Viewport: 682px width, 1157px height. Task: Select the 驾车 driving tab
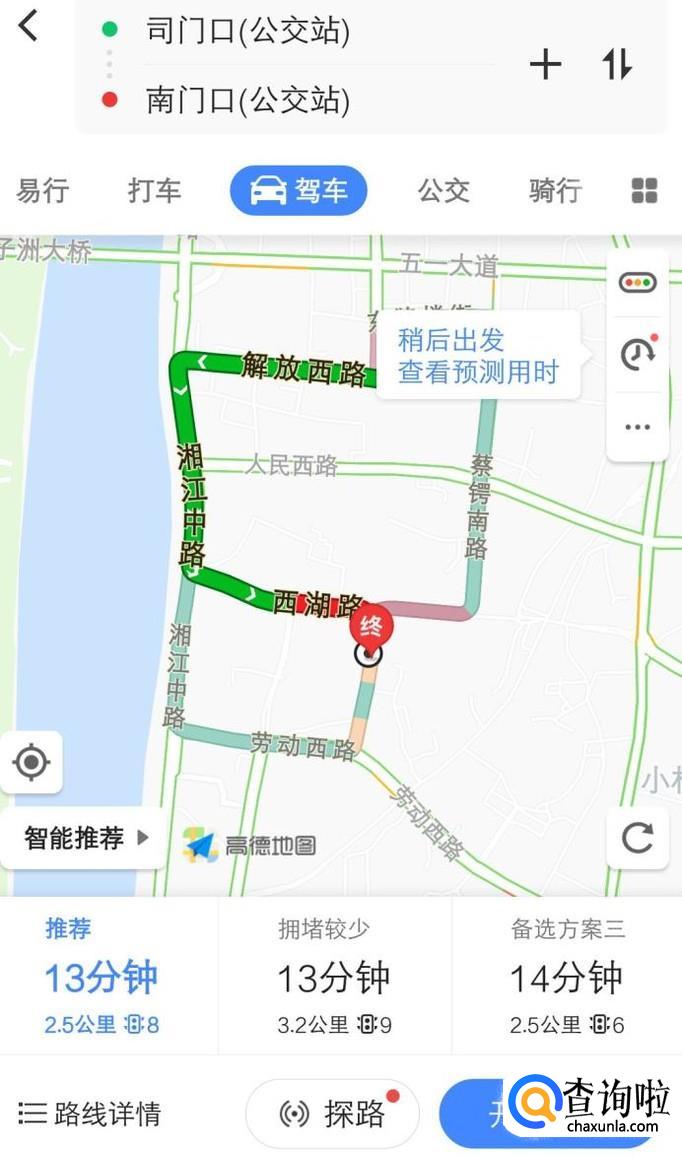click(x=298, y=190)
